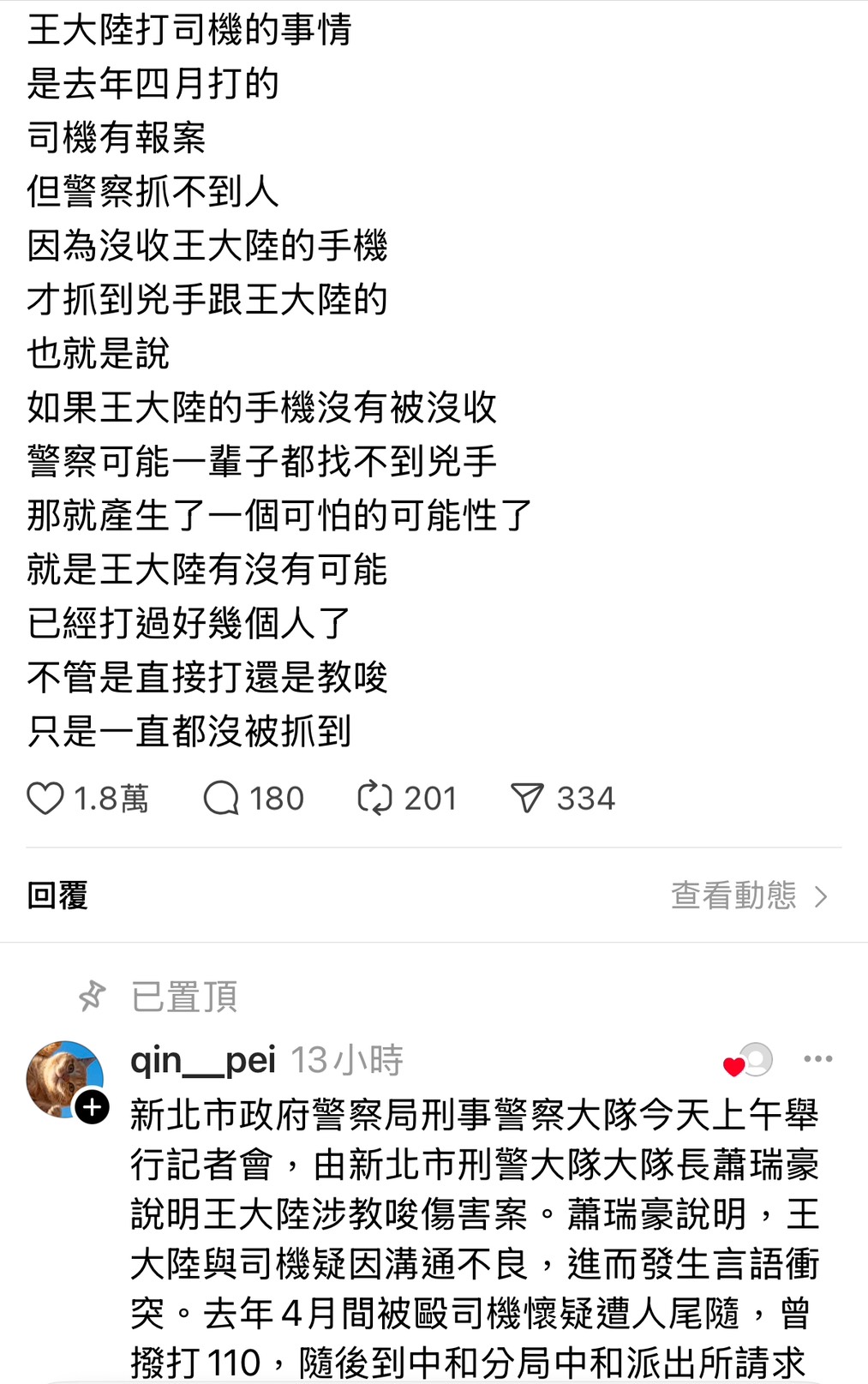Open comments on the main post
The image size is (868, 1384).
point(221,799)
